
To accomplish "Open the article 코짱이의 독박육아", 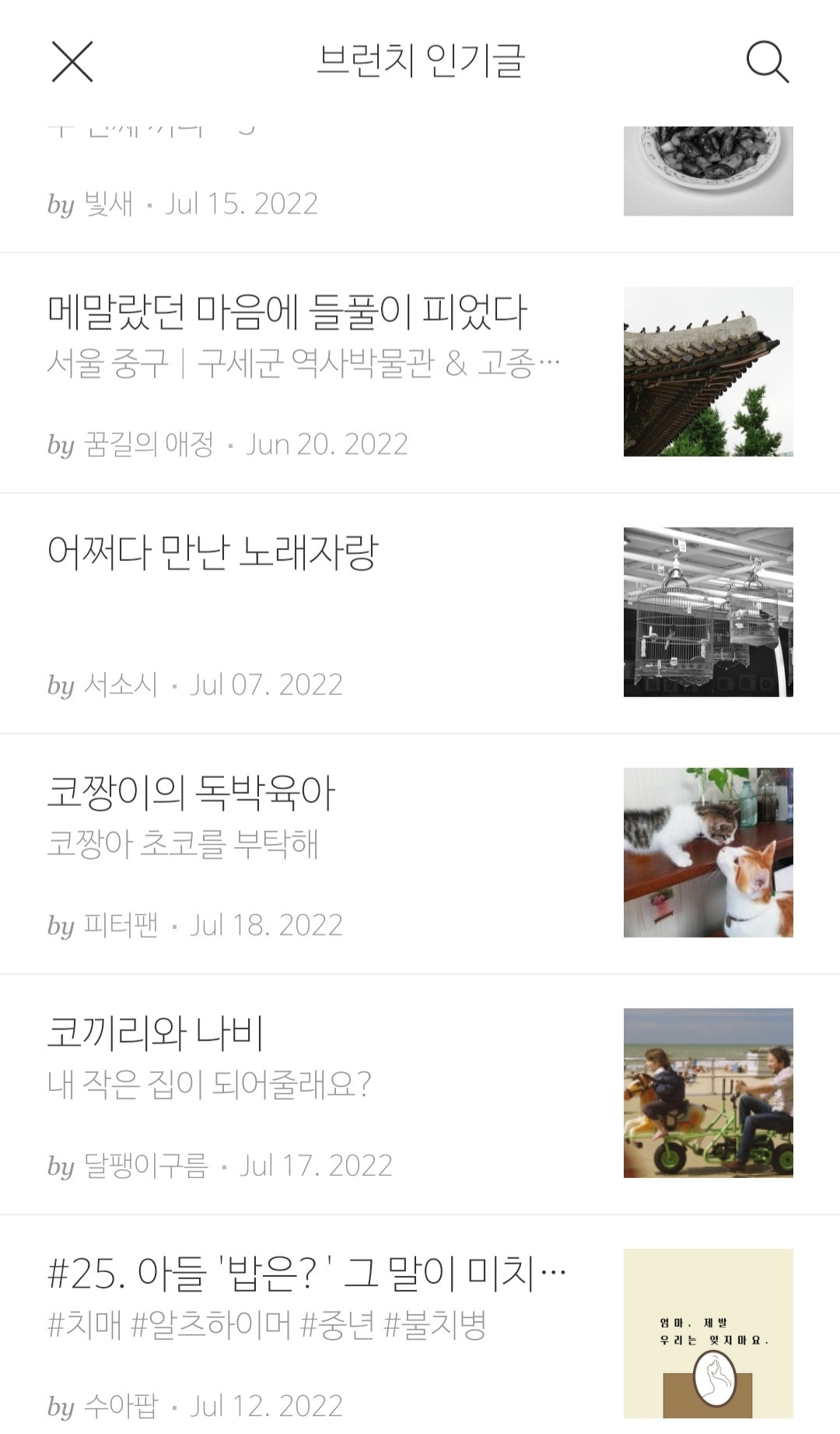I will click(x=191, y=792).
